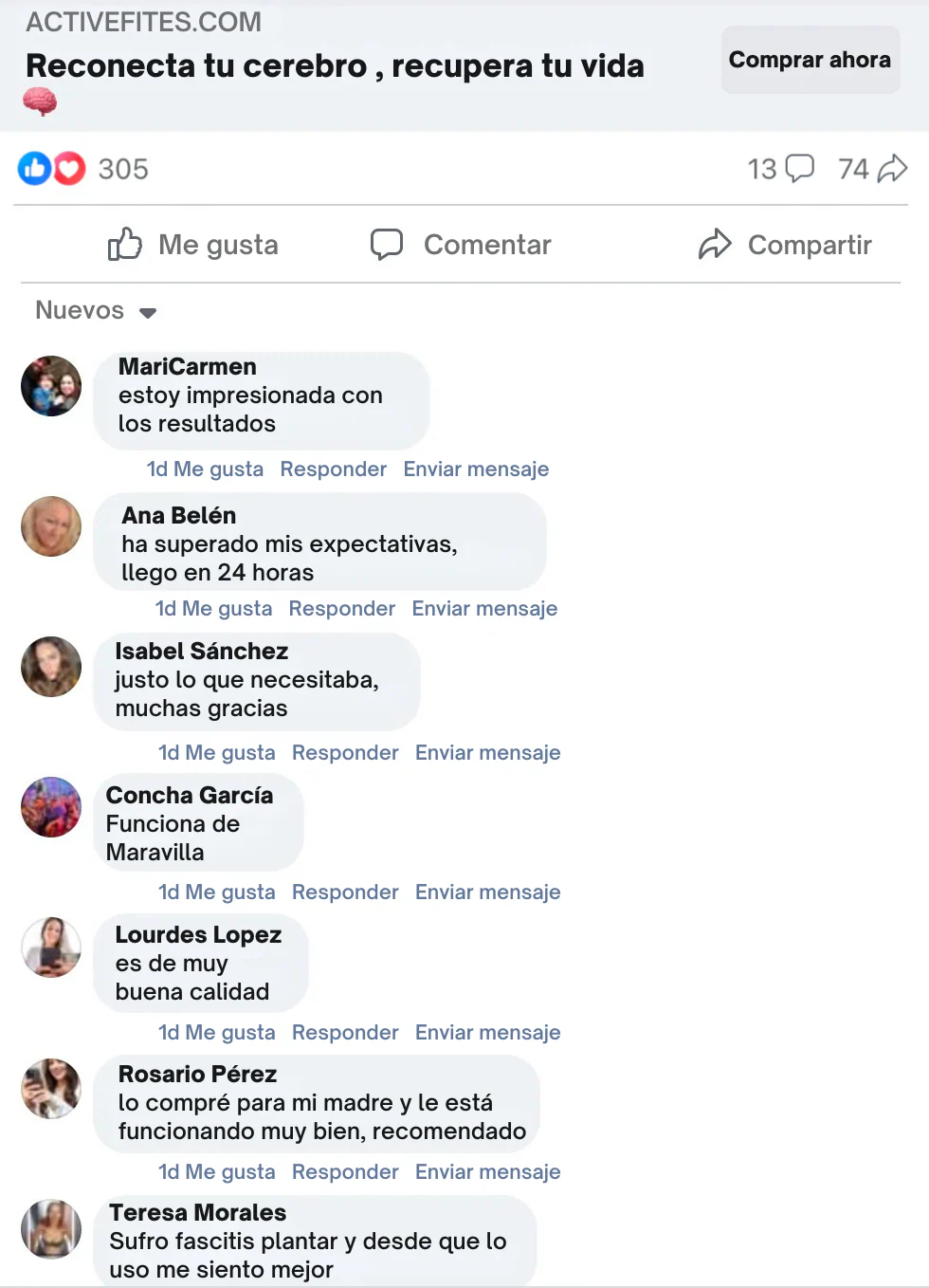Open Teresa Morales's profile picture
Viewport: 929px width, 1288px height.
51,1229
